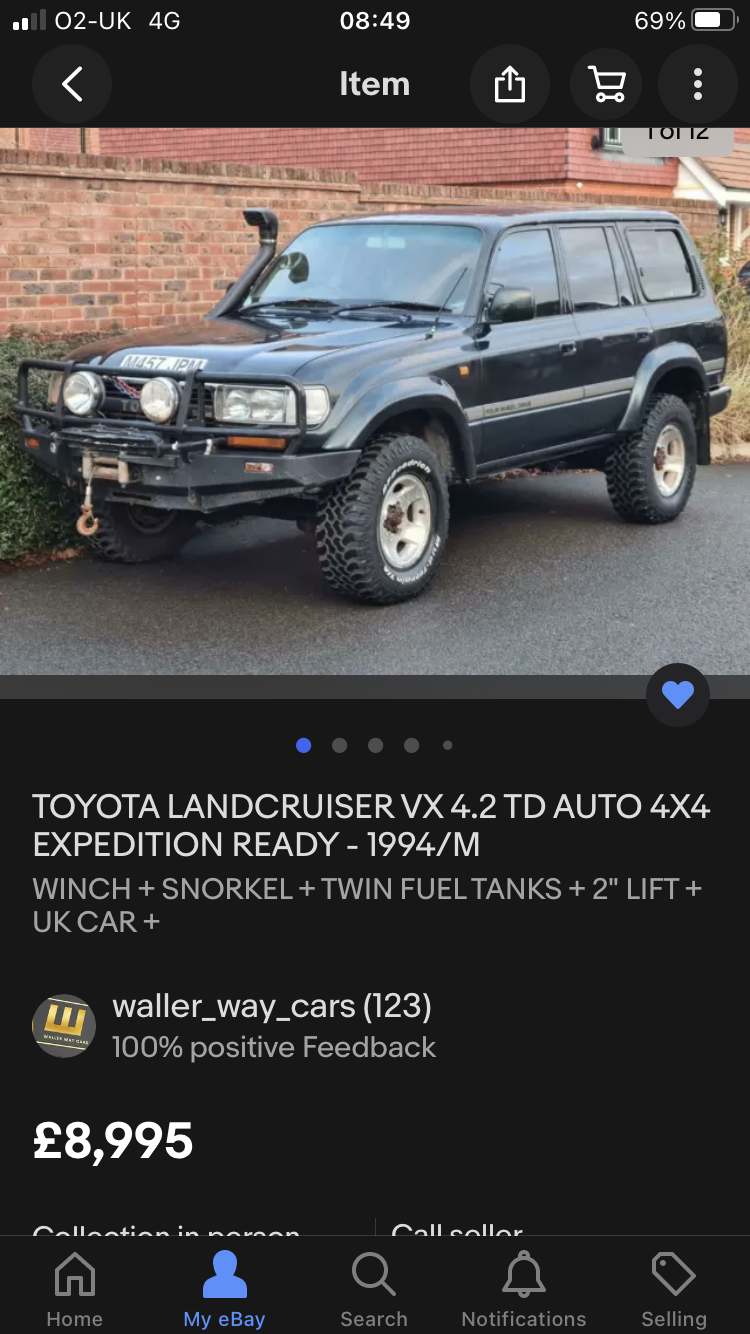Open the three-dot overflow menu

[x=697, y=85]
